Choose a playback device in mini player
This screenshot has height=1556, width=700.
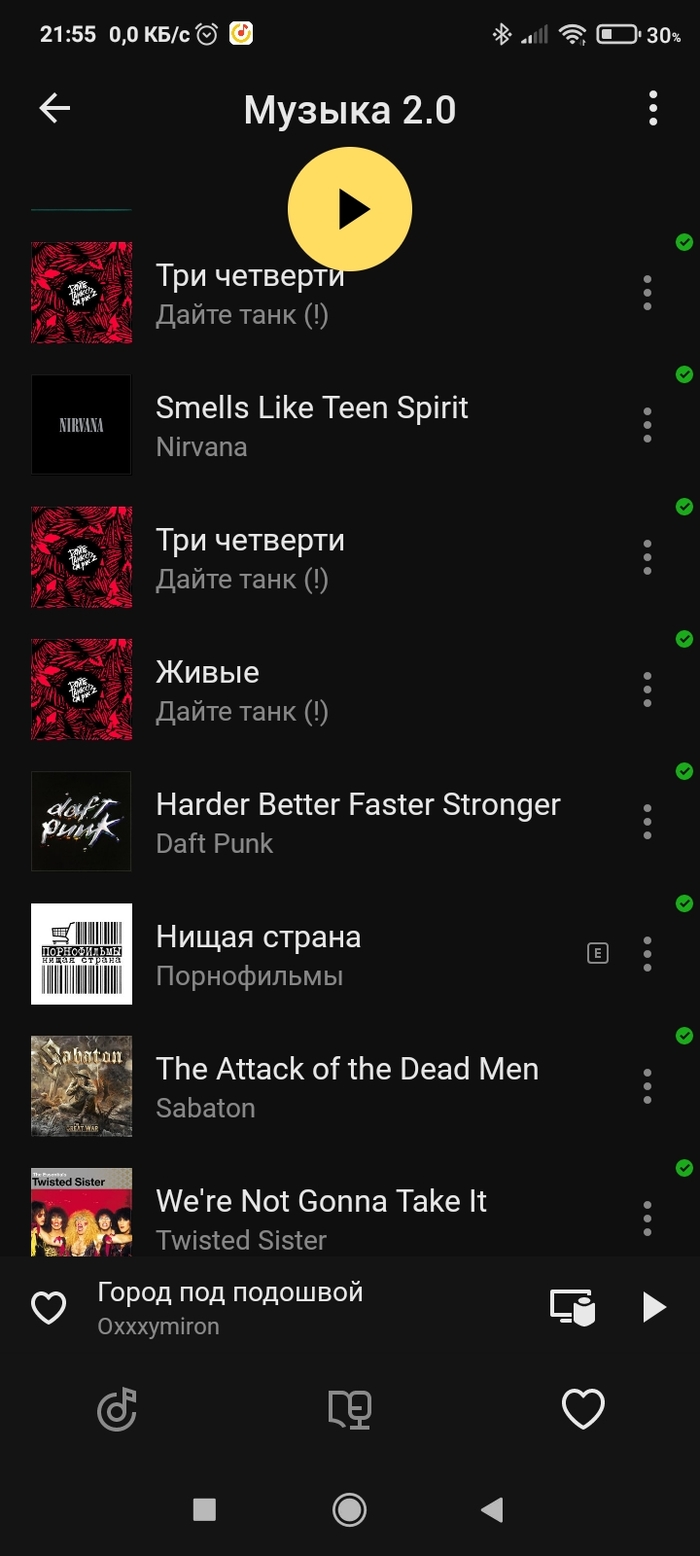click(x=572, y=1307)
